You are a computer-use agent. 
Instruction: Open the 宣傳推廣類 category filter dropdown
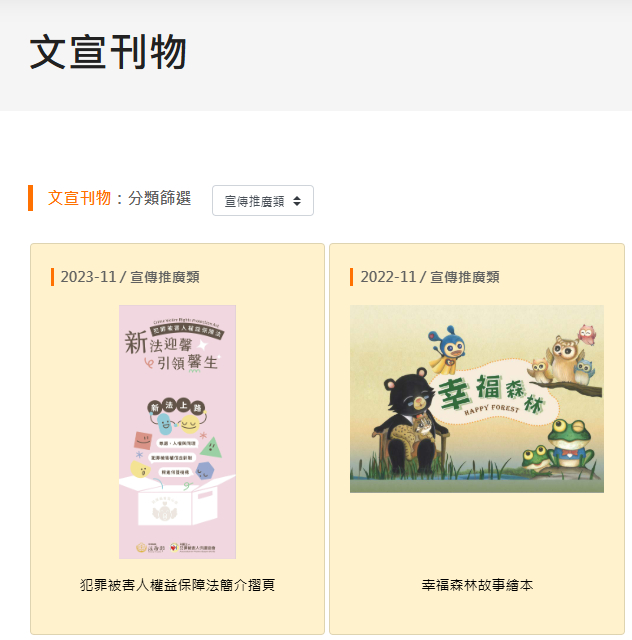point(263,201)
